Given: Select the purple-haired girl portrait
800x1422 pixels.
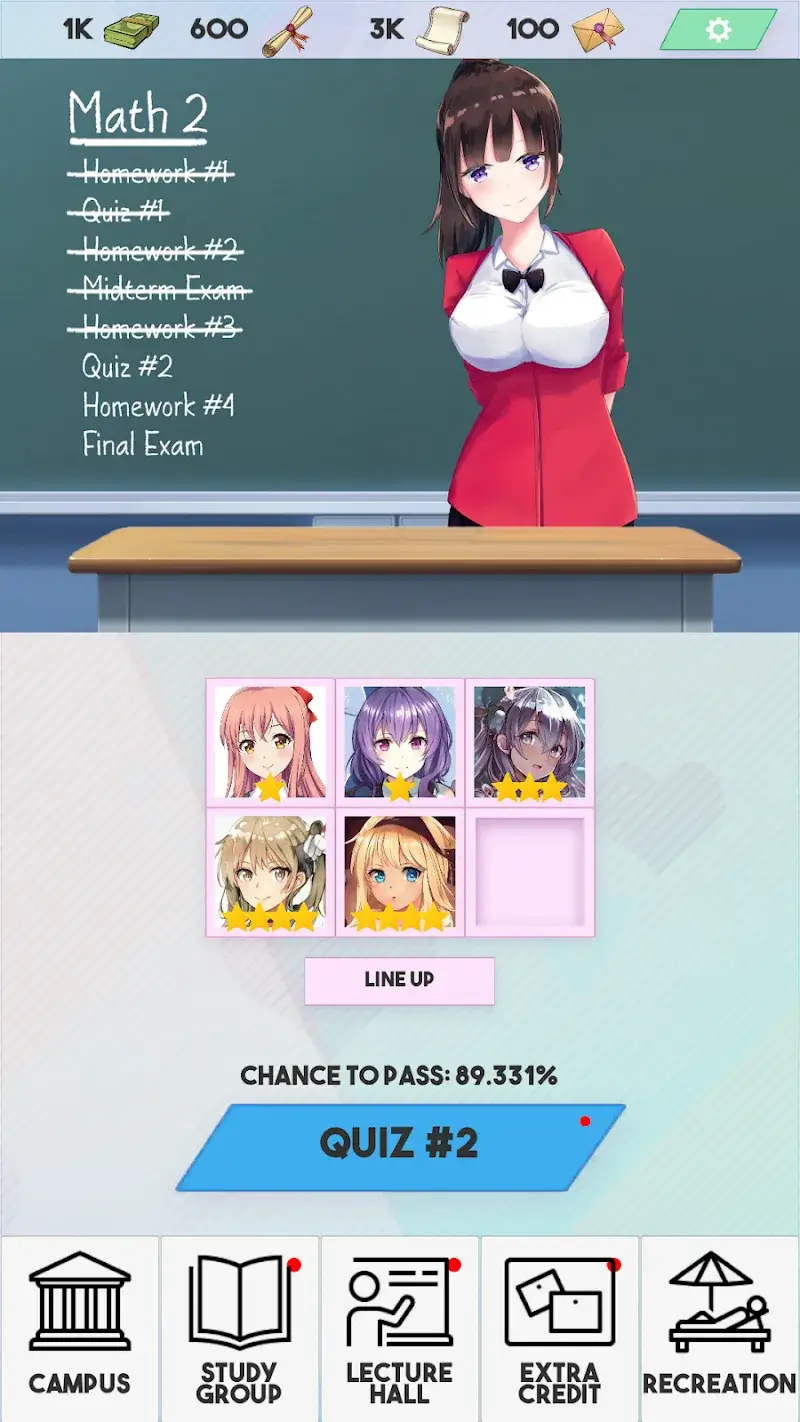Looking at the screenshot, I should point(400,742).
